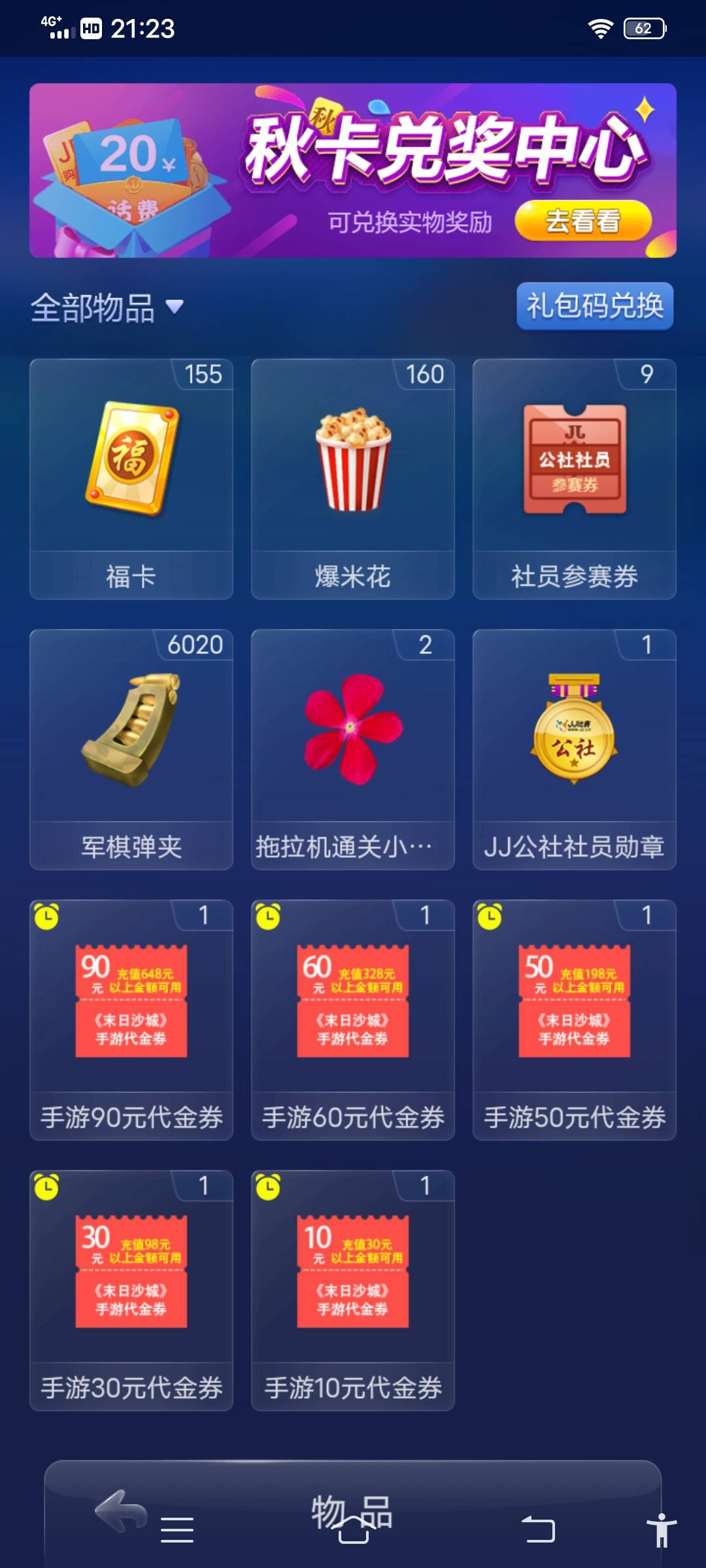Open the JJ公社社员勋章 medal item

[x=573, y=745]
